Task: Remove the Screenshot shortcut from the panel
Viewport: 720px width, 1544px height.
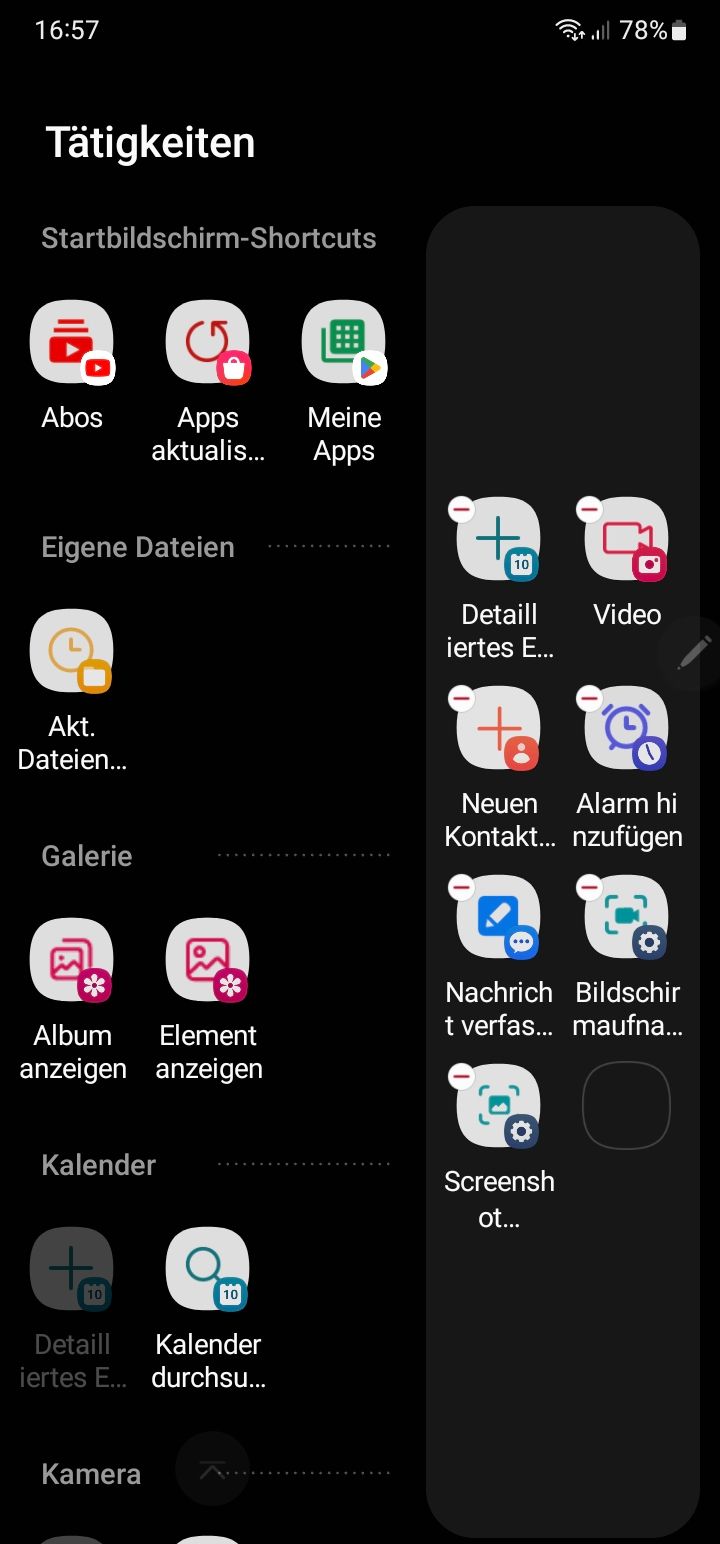Action: (x=461, y=1077)
